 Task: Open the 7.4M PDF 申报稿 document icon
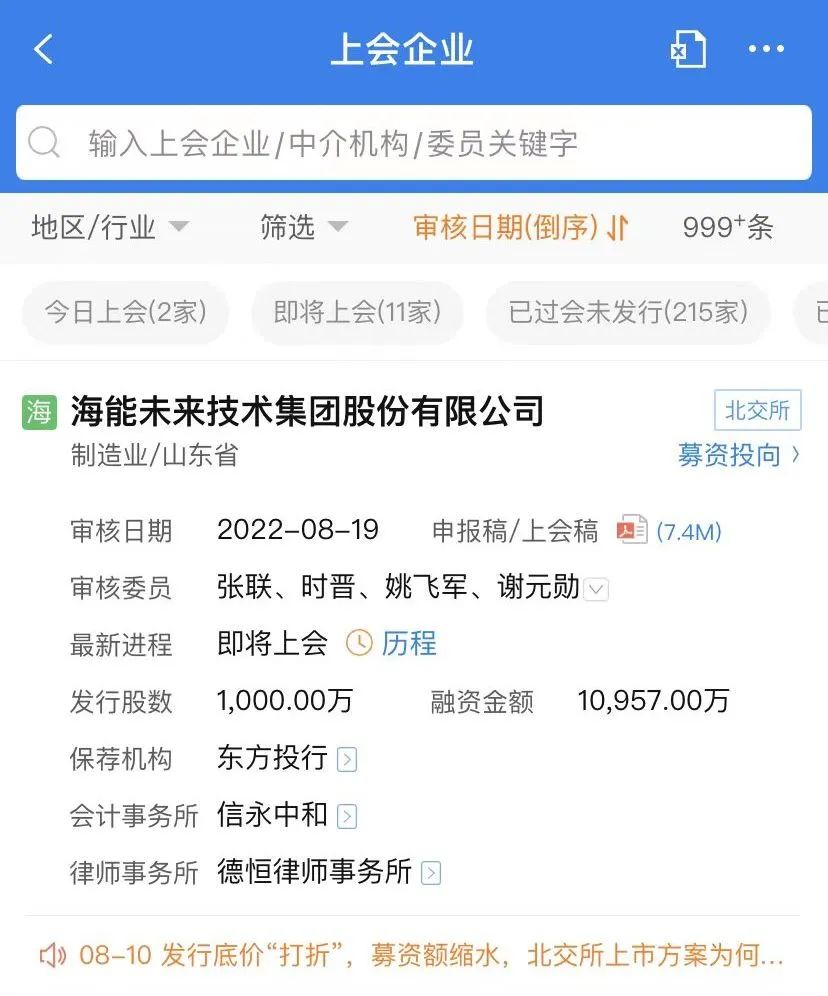pos(632,530)
